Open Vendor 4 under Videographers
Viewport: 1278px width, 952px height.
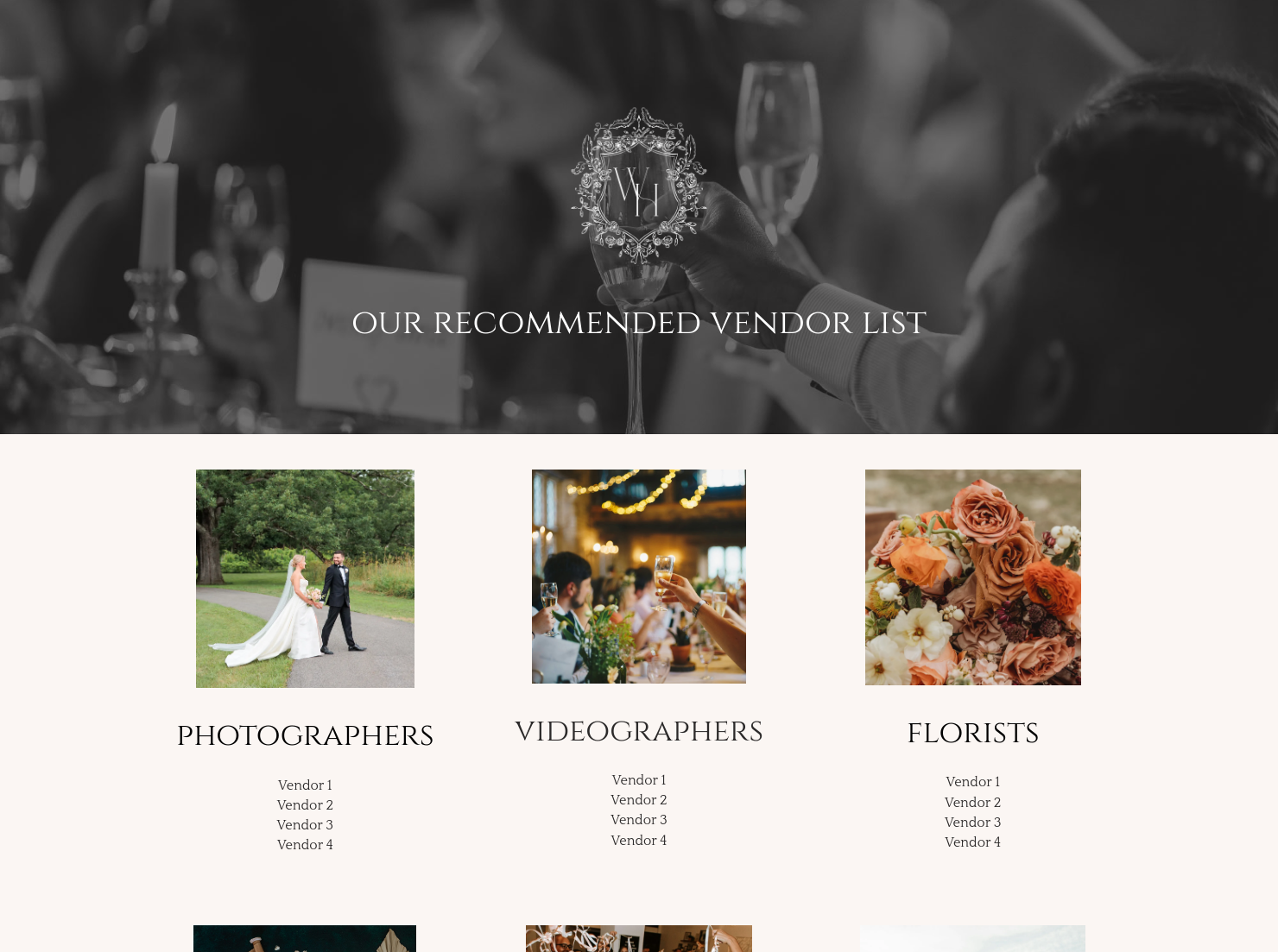[638, 840]
